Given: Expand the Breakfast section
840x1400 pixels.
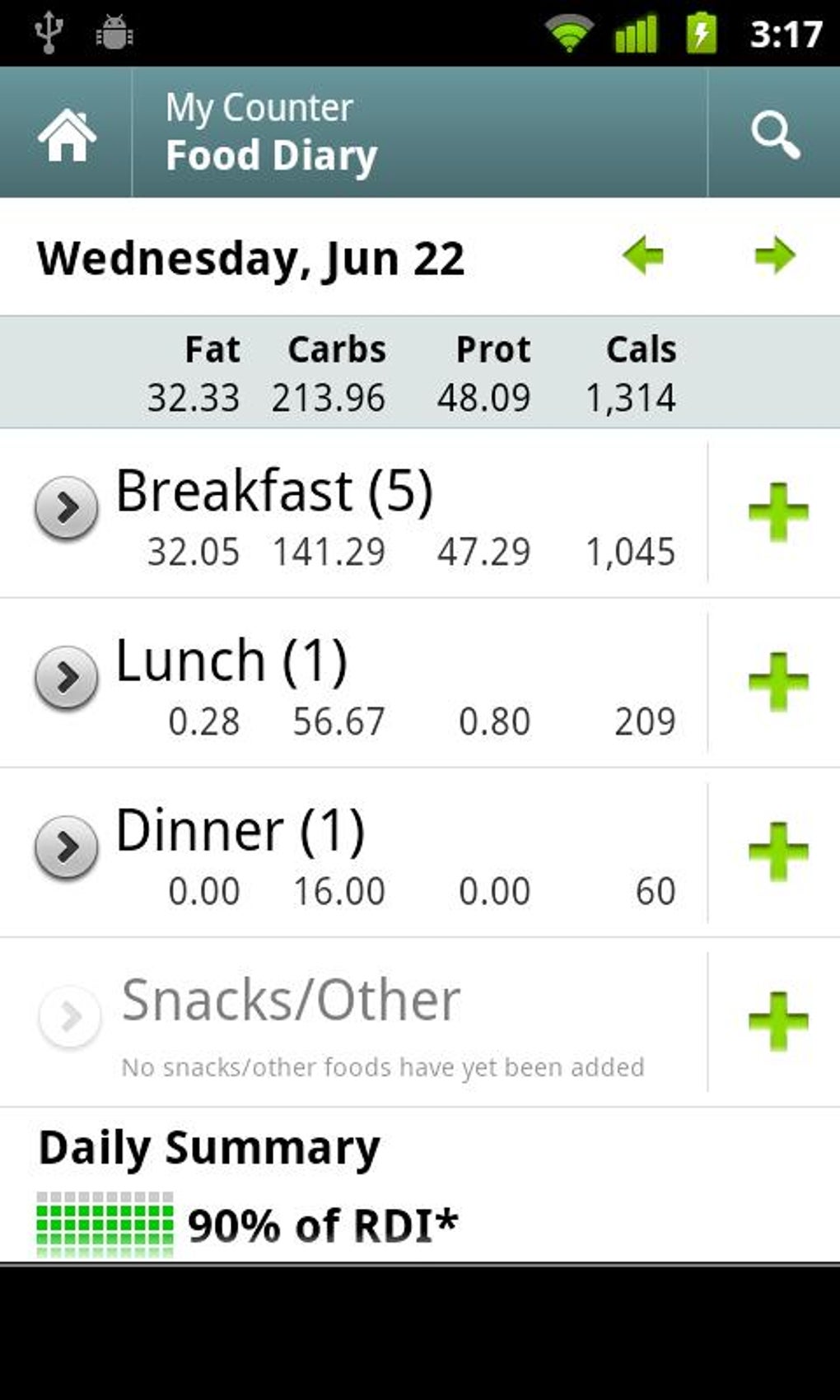Looking at the screenshot, I should (x=67, y=507).
